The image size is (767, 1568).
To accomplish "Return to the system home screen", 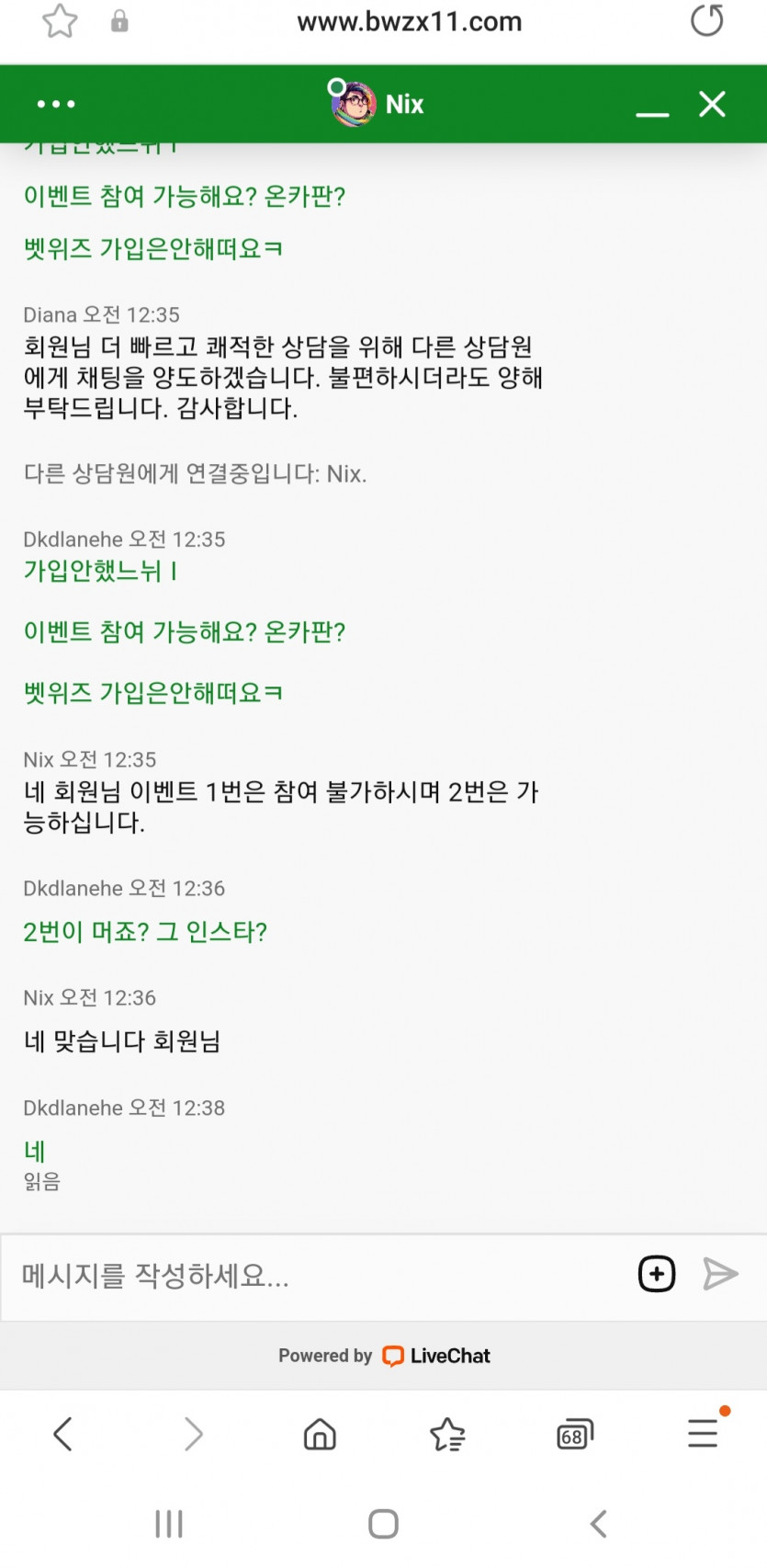I will 383,1524.
